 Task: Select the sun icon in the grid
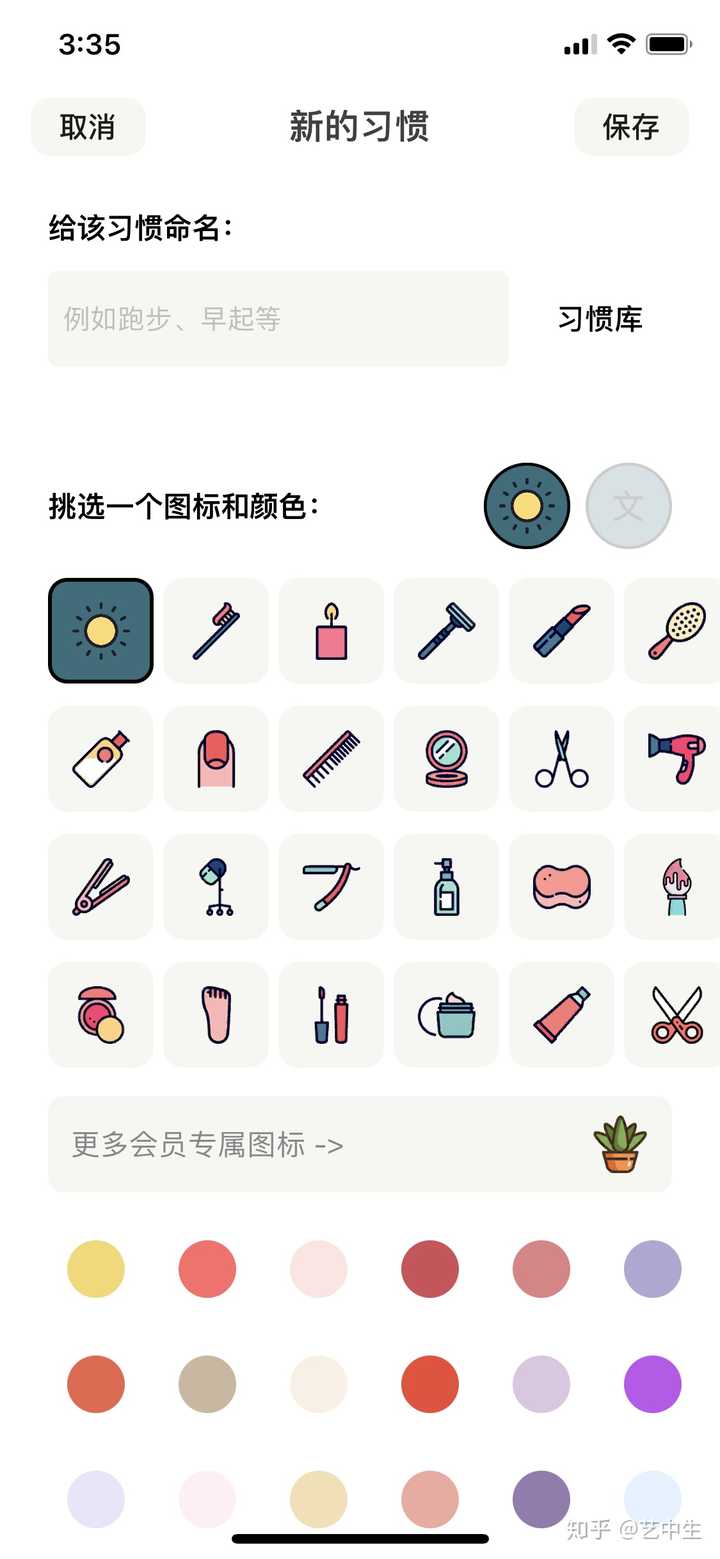(x=101, y=631)
